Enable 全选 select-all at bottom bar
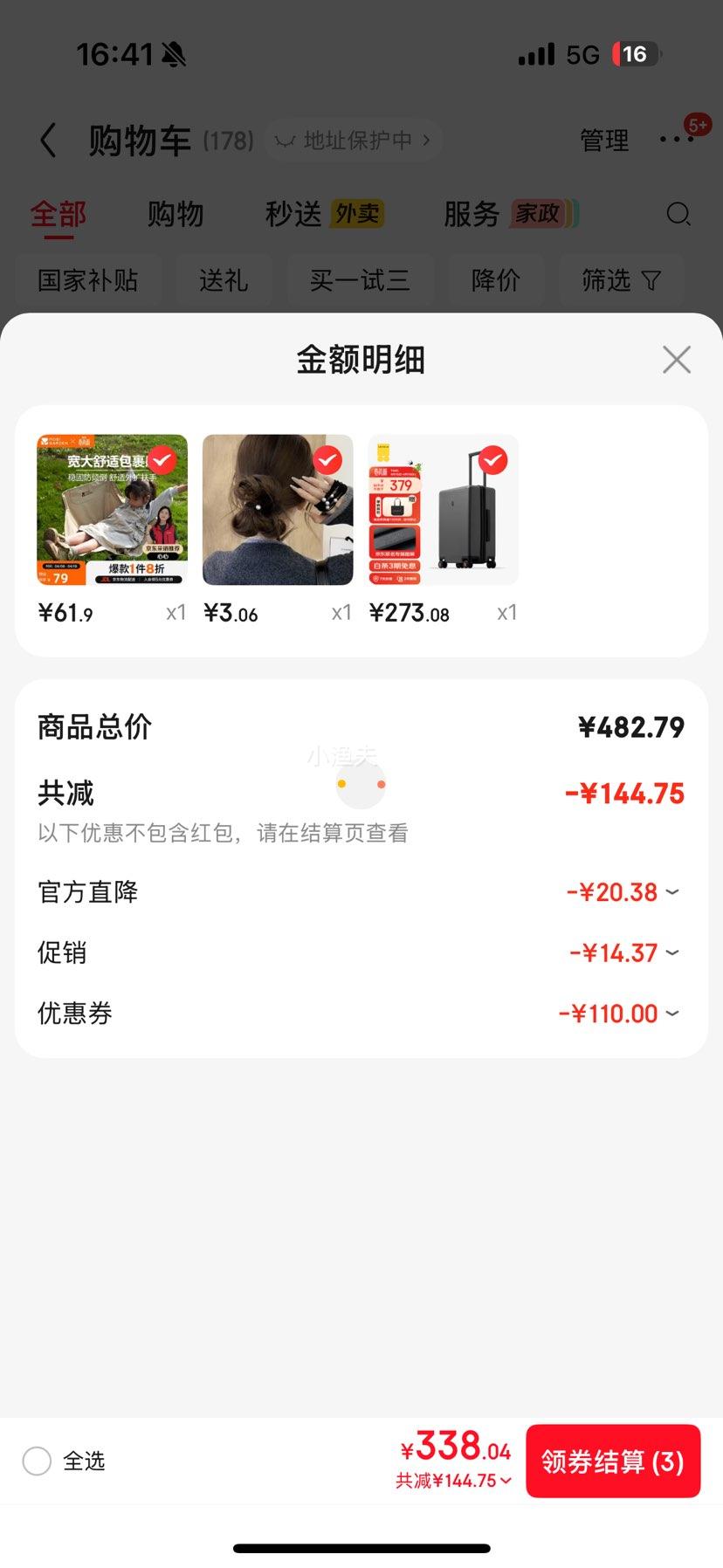This screenshot has height=1568, width=723. click(37, 1461)
